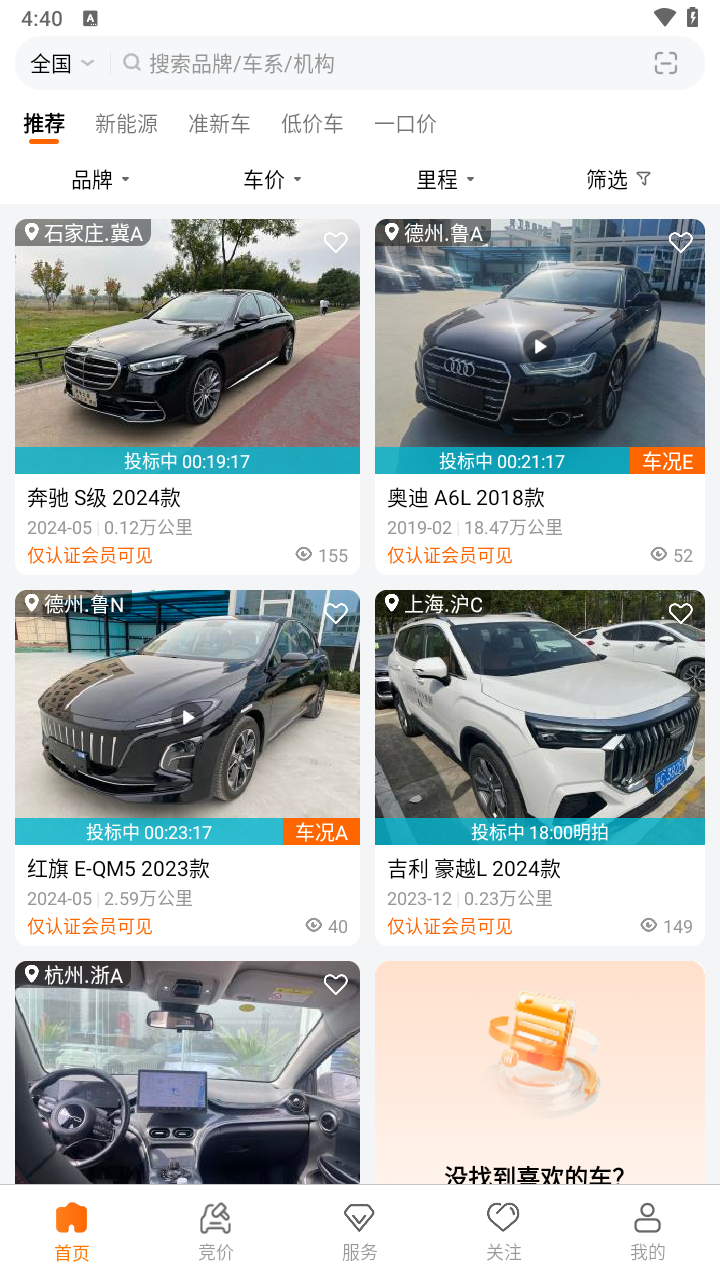Go to the 关注 tab
Viewport: 720px width, 1280px height.
[504, 1232]
